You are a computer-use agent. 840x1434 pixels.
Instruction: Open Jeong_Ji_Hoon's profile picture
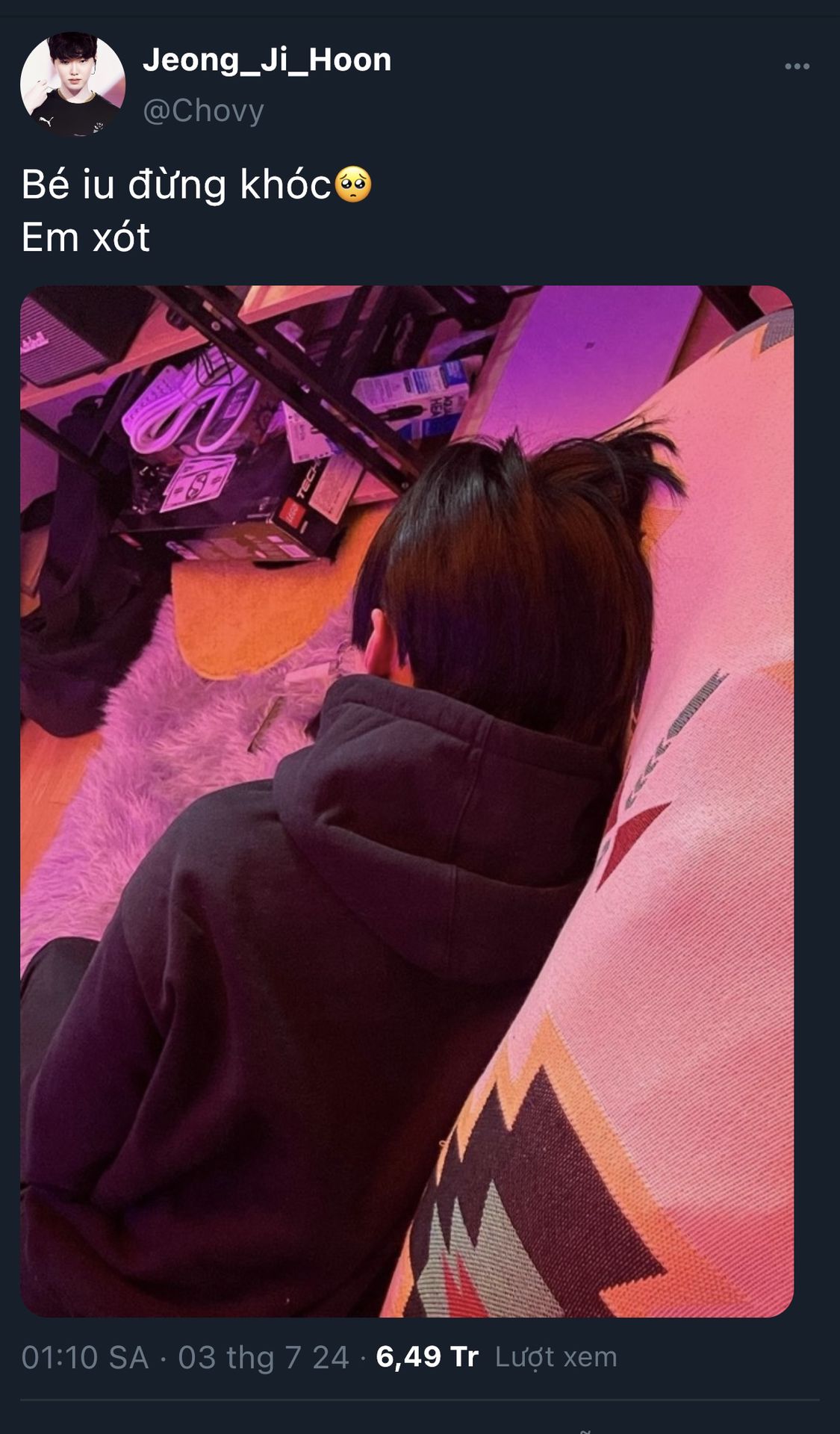pos(72,84)
